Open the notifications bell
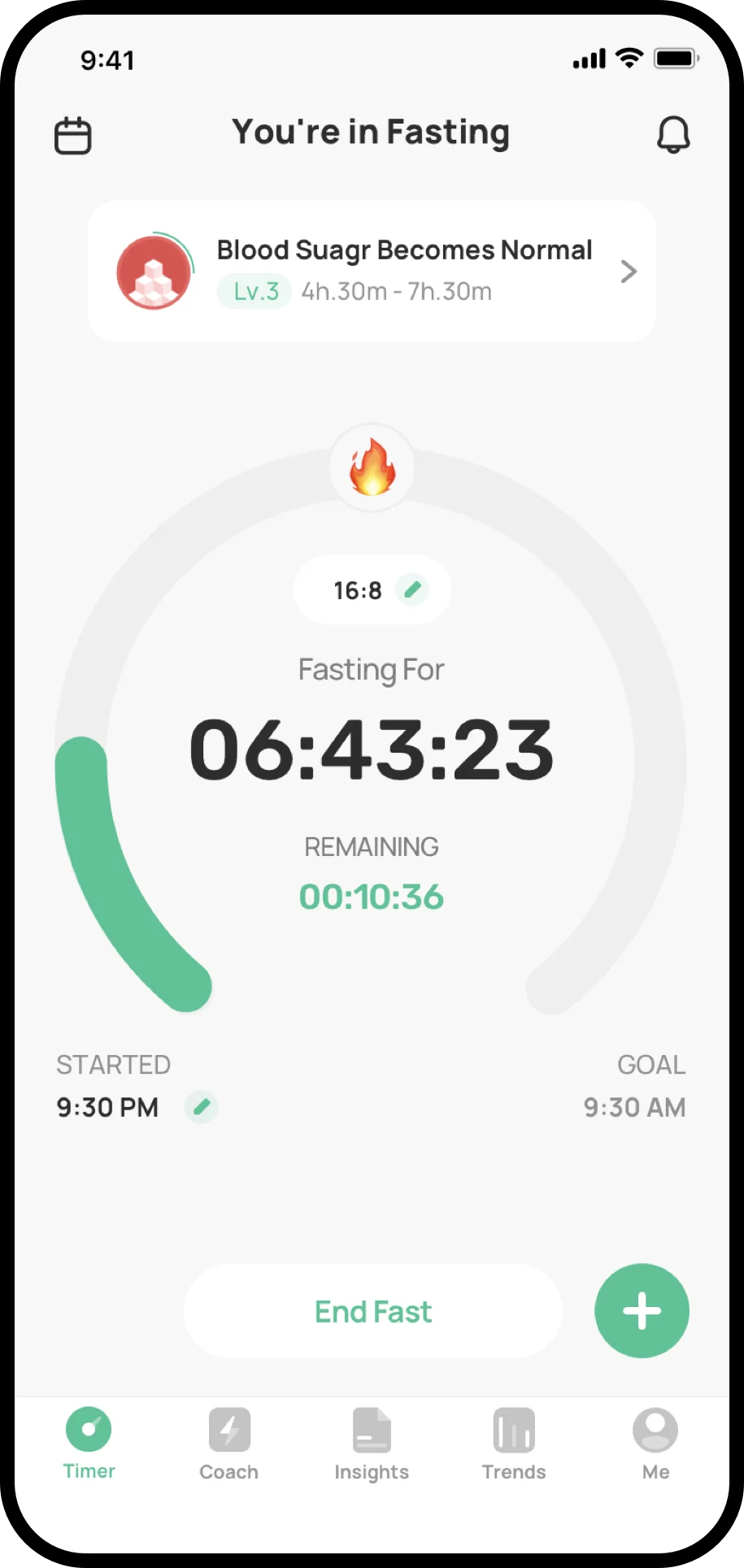744x1568 pixels. click(x=673, y=135)
